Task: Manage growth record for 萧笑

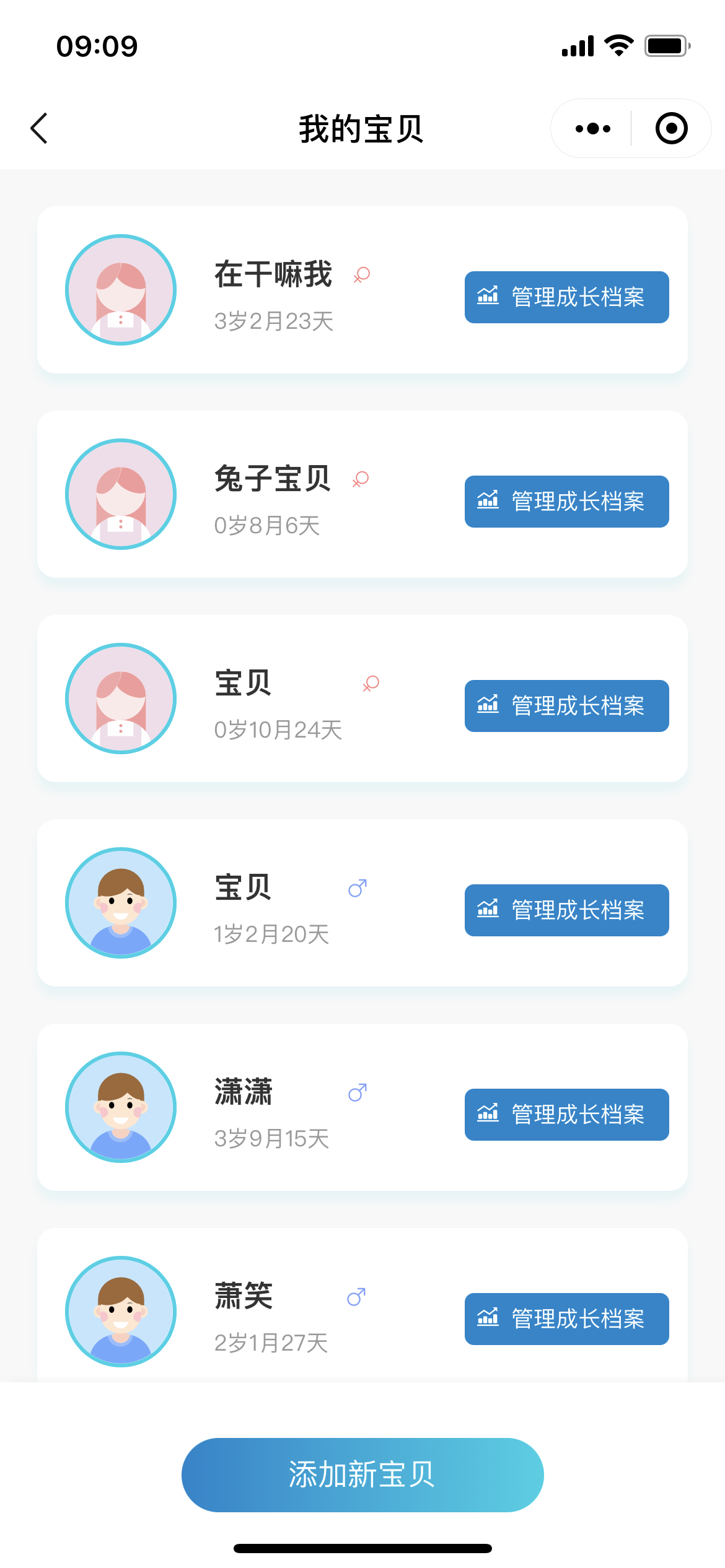Action: click(x=566, y=1319)
